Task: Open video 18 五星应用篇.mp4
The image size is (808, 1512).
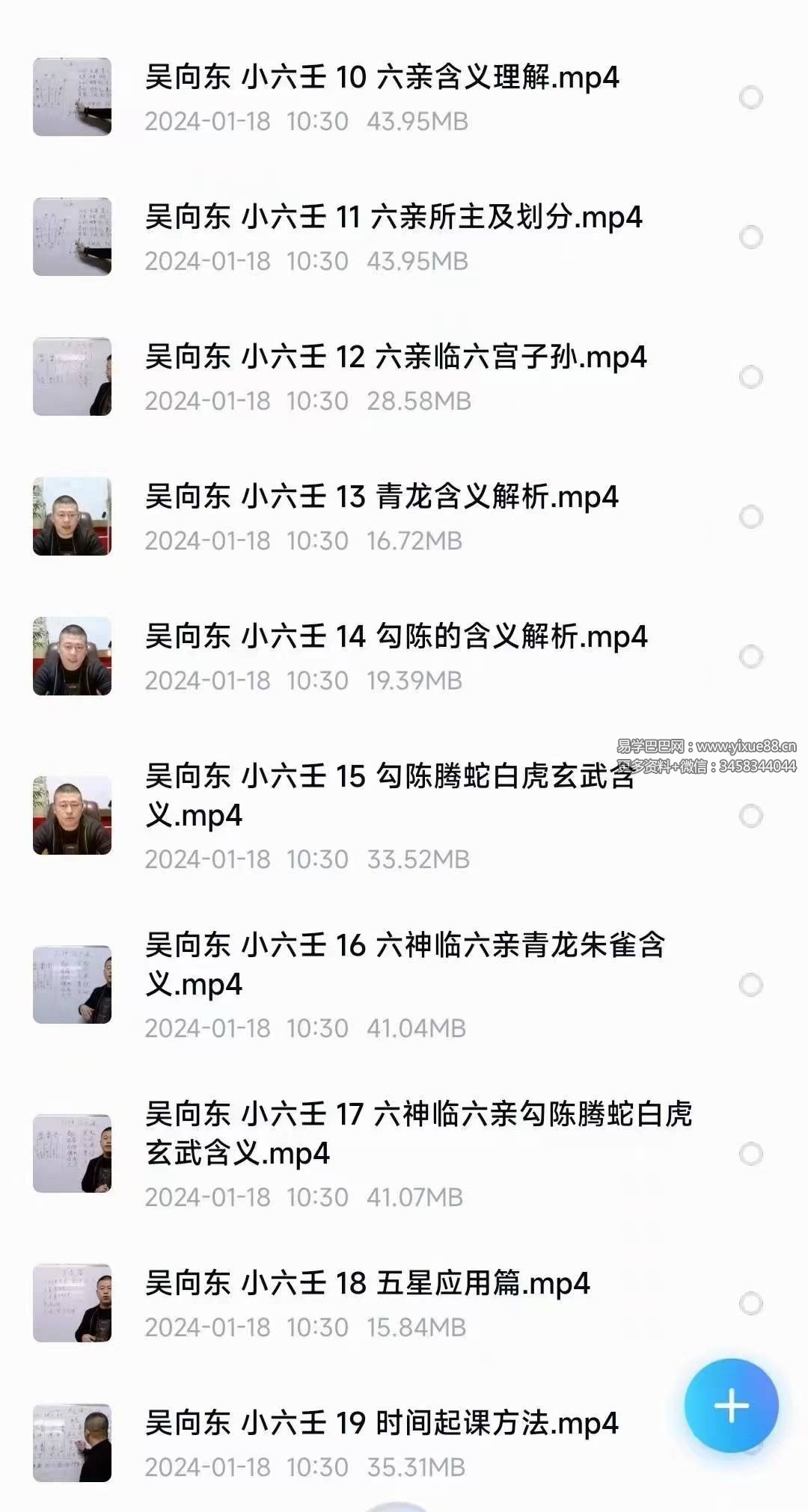Action: 367,1285
